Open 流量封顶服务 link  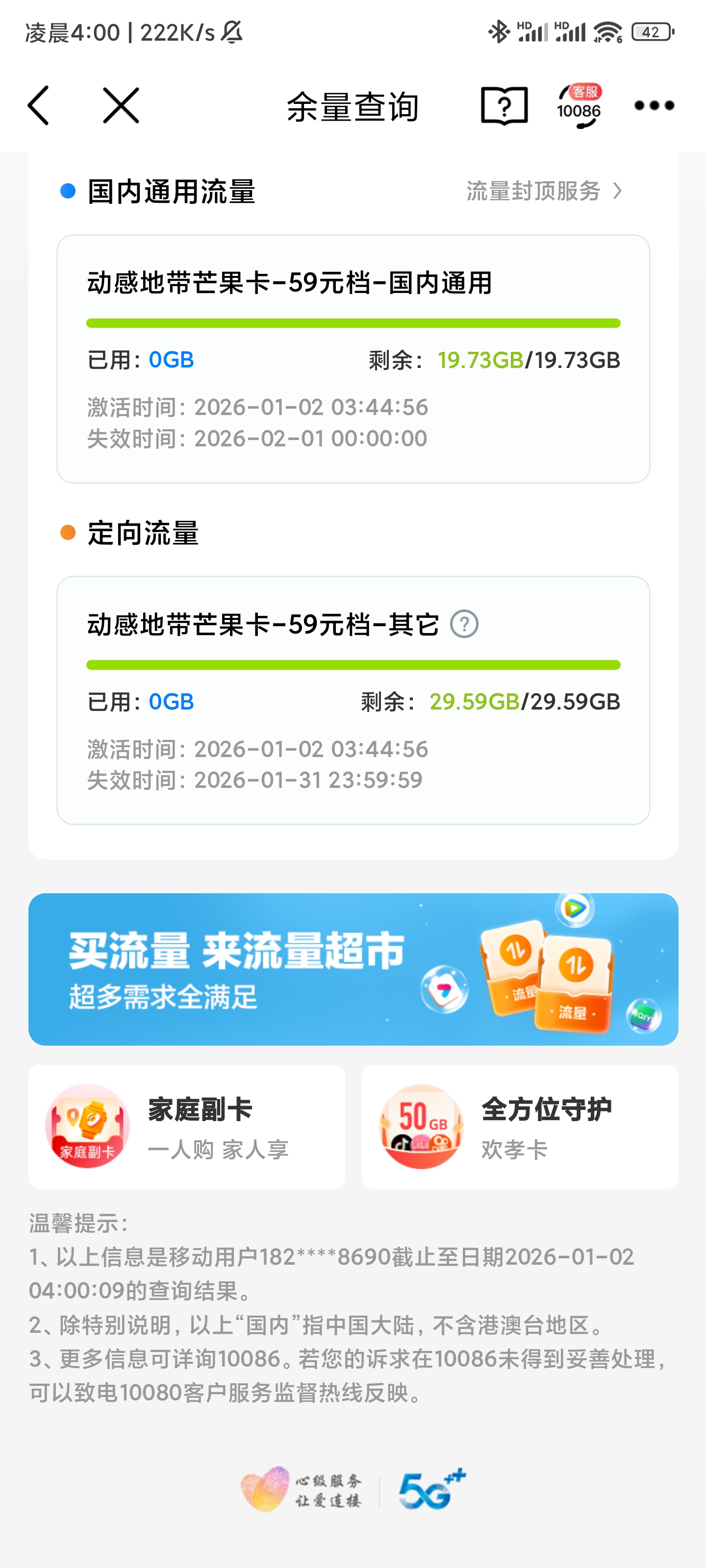pyautogui.click(x=544, y=191)
